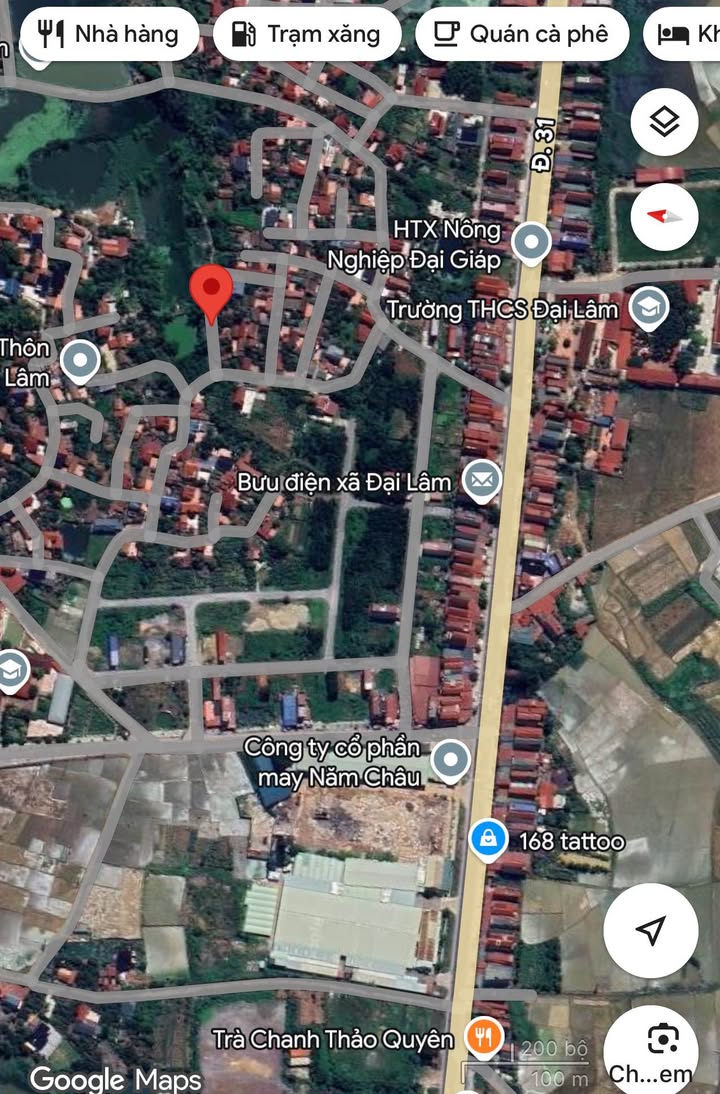Open the map layers selector

(x=664, y=122)
